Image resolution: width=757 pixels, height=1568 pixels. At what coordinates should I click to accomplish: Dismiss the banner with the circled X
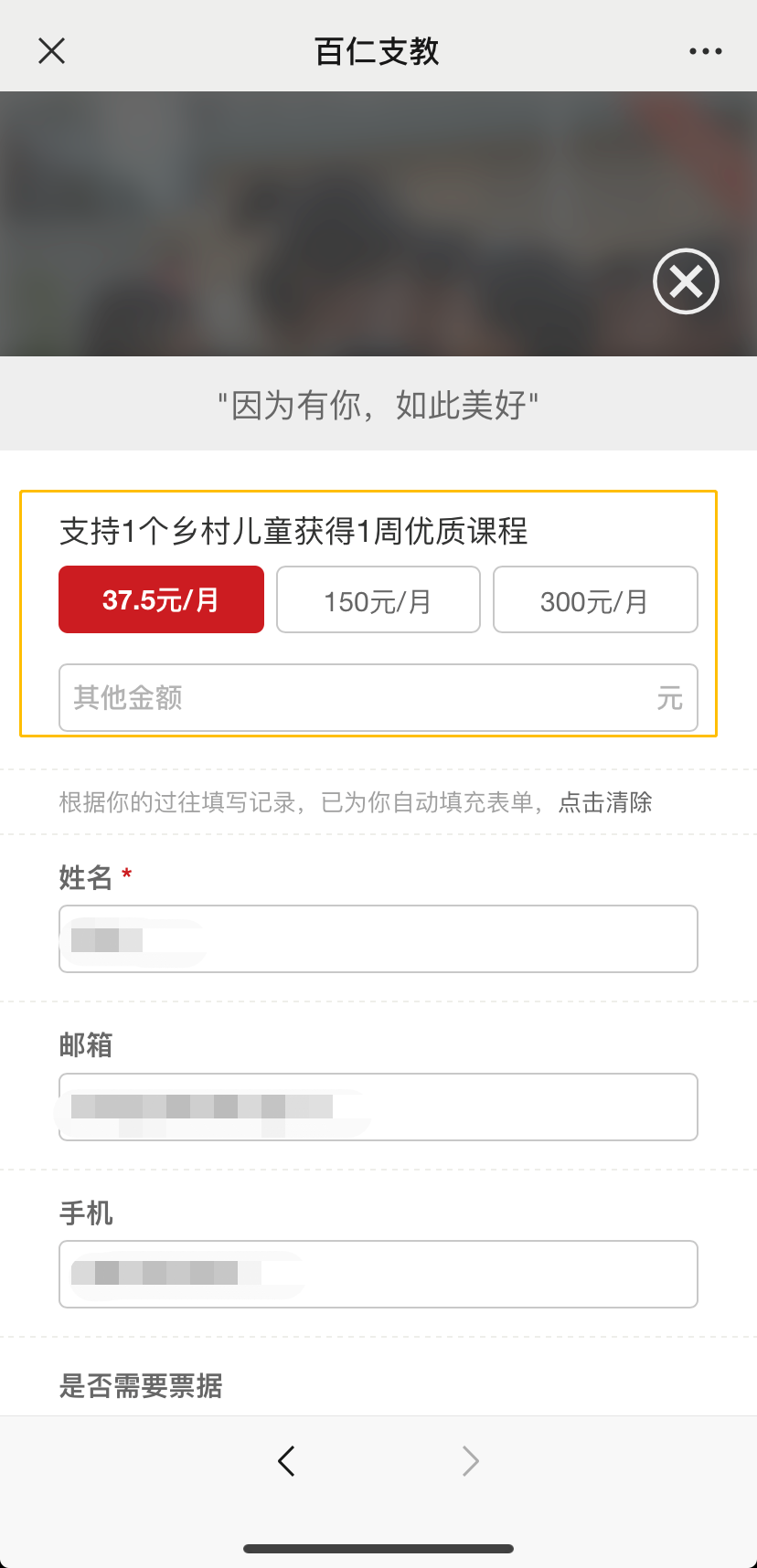tap(686, 281)
